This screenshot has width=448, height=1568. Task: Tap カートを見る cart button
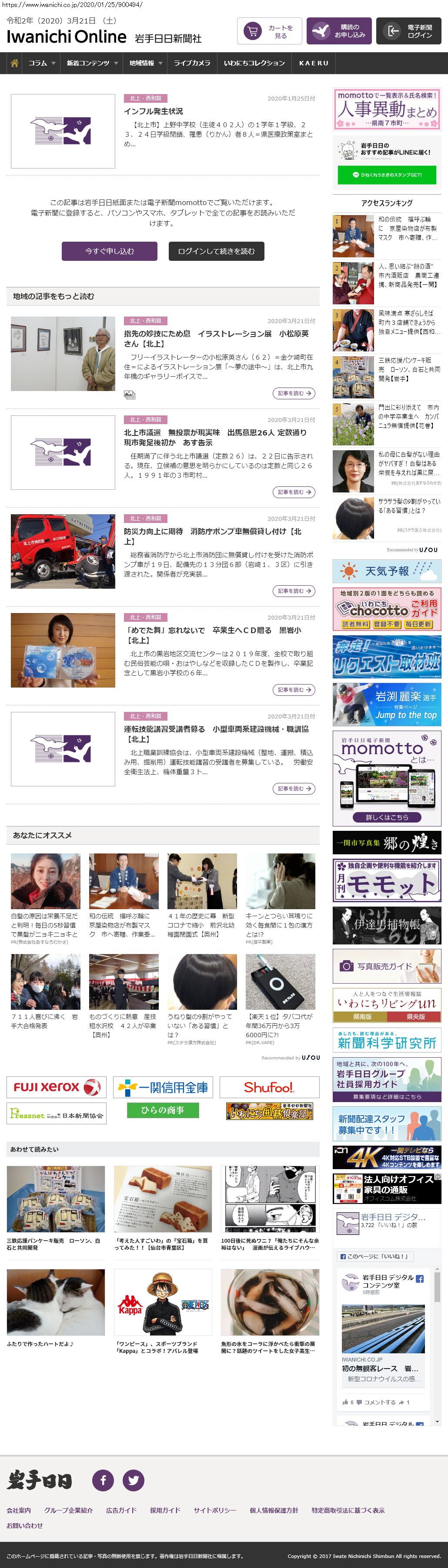click(269, 32)
